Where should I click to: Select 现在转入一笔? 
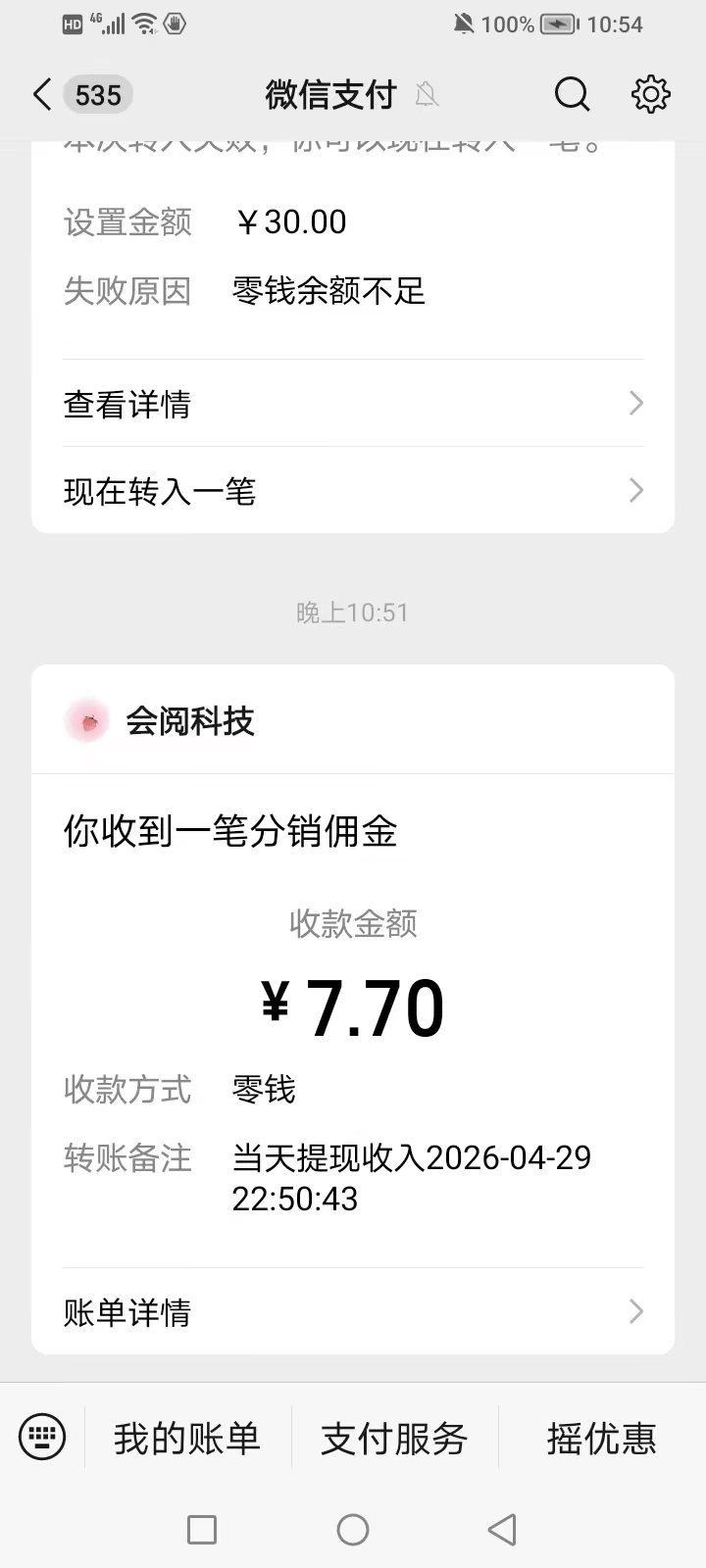tap(353, 491)
